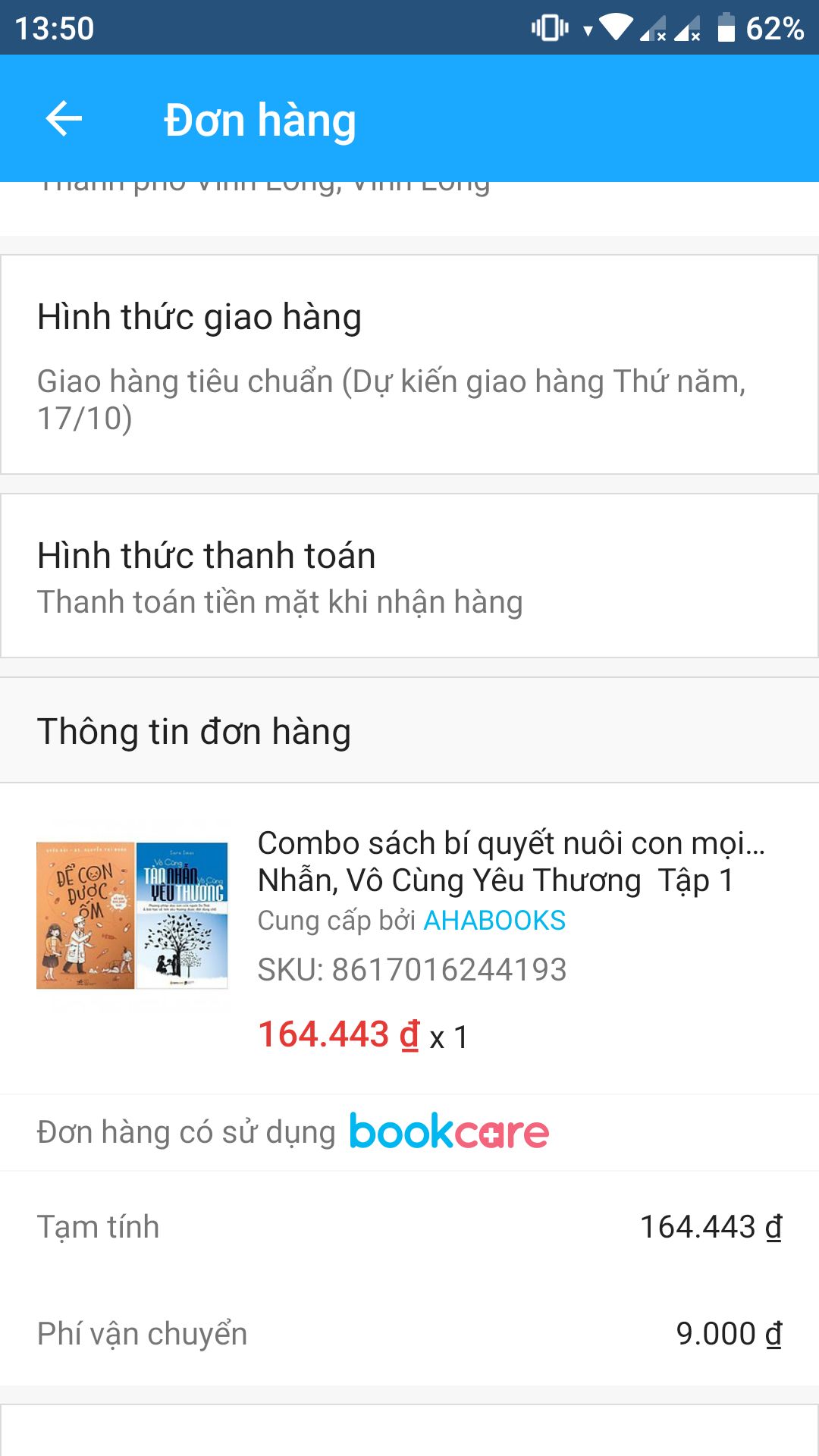Select the cash on delivery payment option
Screen dimensions: 819x1456
pyautogui.click(x=281, y=601)
